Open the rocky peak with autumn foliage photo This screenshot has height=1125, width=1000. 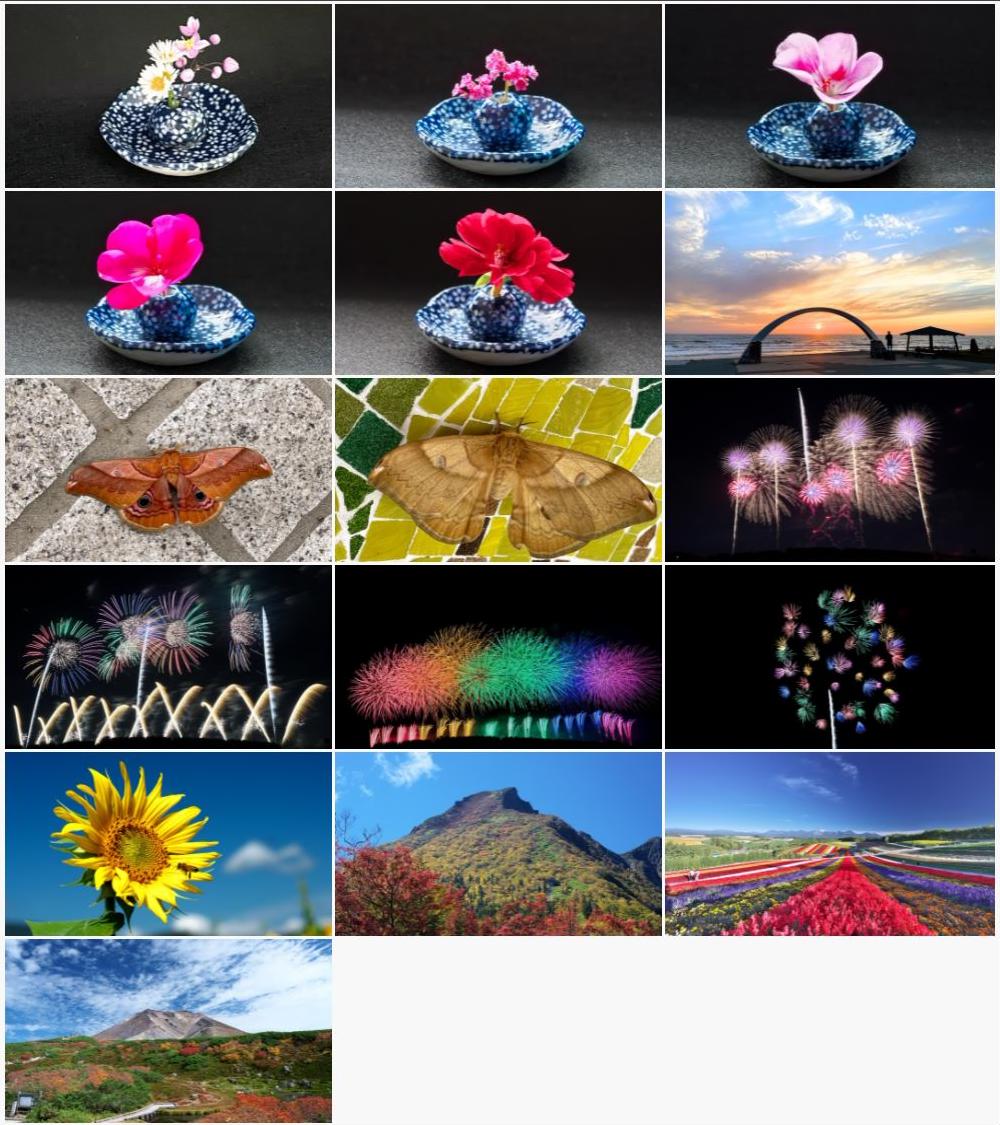tap(498, 844)
